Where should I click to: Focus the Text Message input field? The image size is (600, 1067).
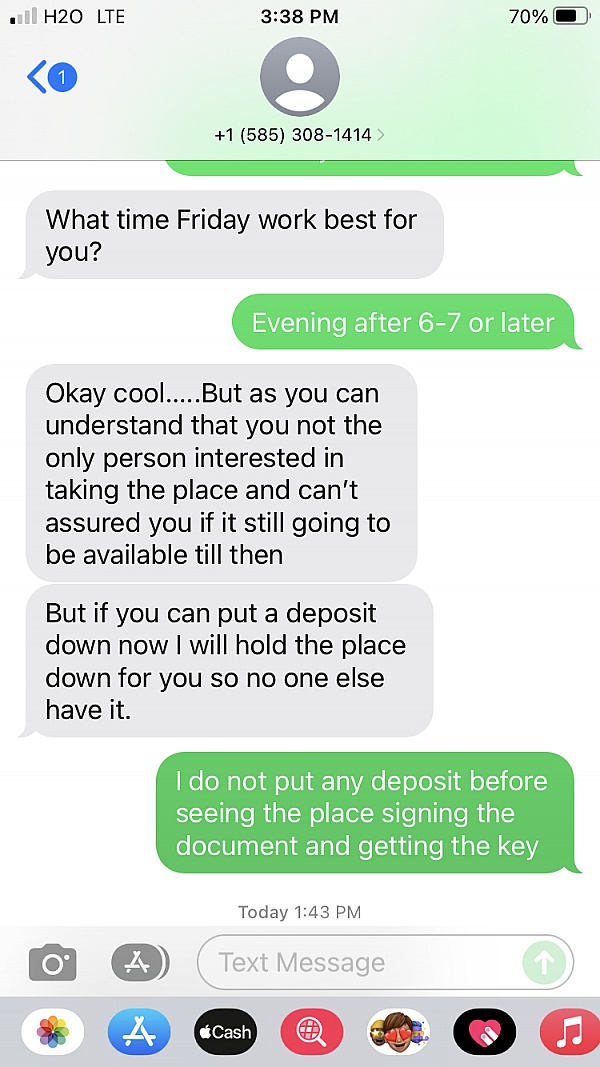[360, 963]
